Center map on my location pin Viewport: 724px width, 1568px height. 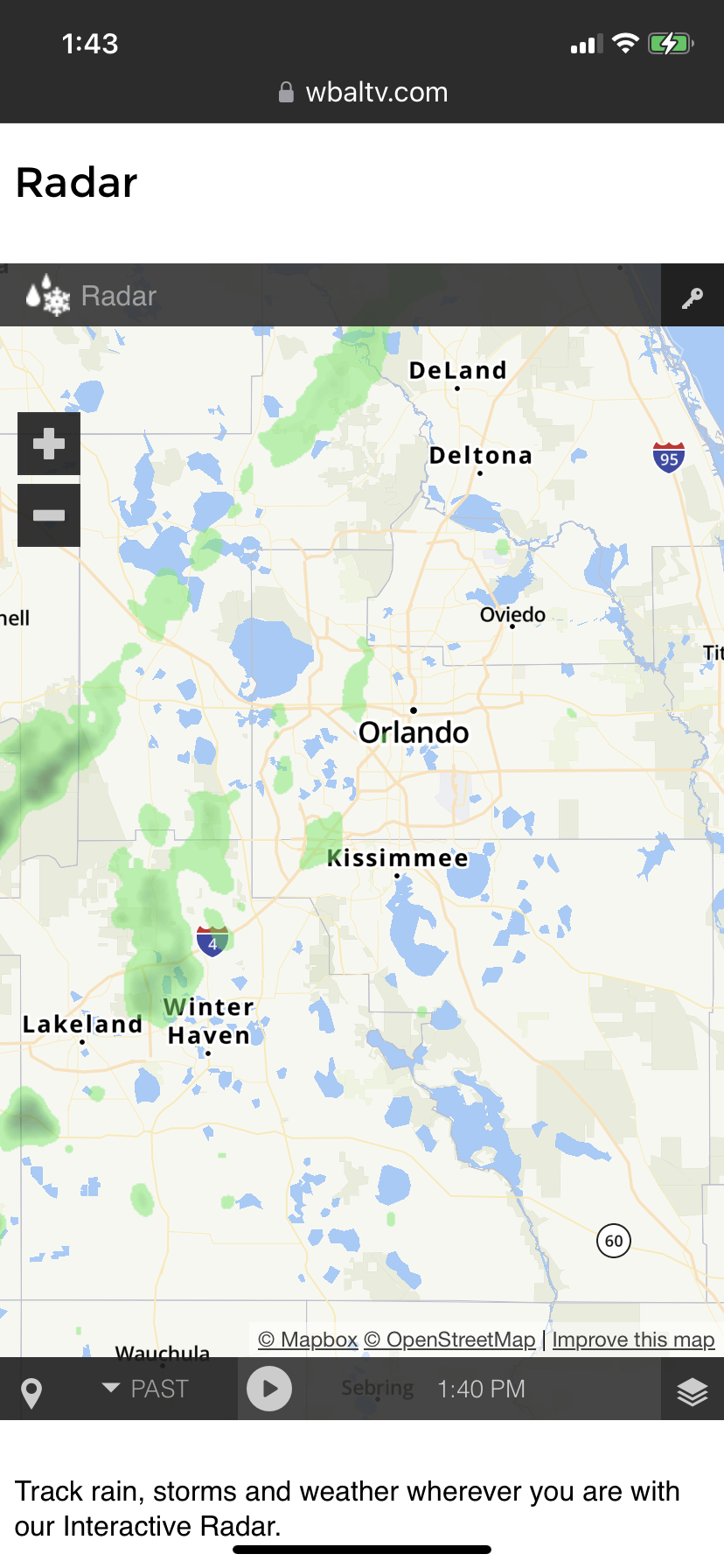click(31, 1391)
